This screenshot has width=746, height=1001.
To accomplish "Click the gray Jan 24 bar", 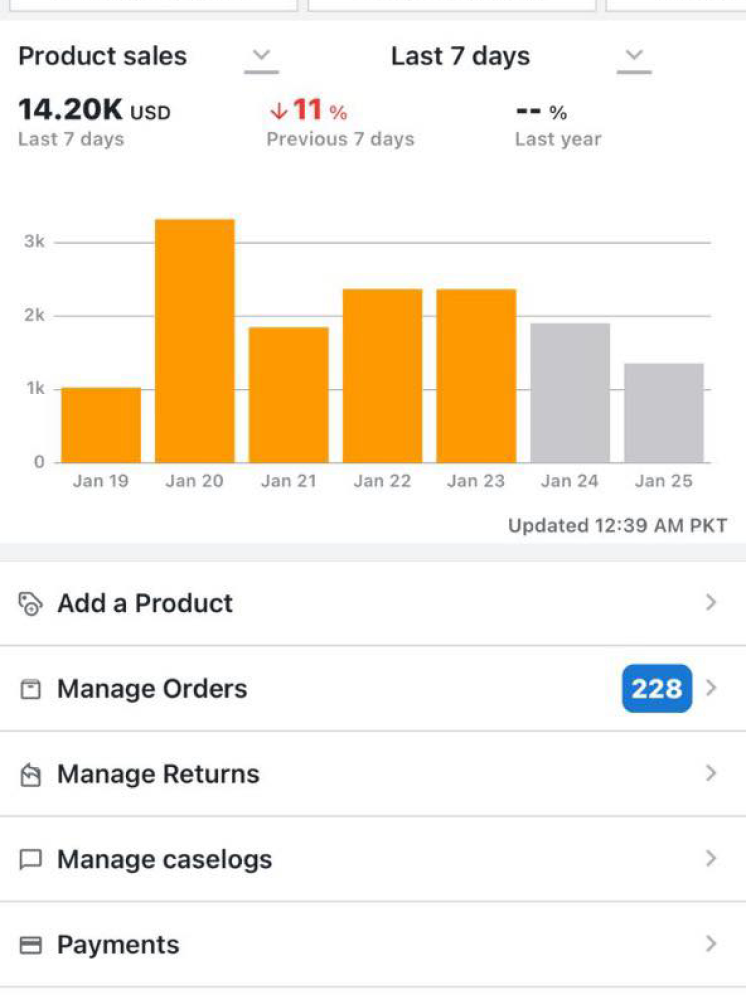I will [569, 390].
